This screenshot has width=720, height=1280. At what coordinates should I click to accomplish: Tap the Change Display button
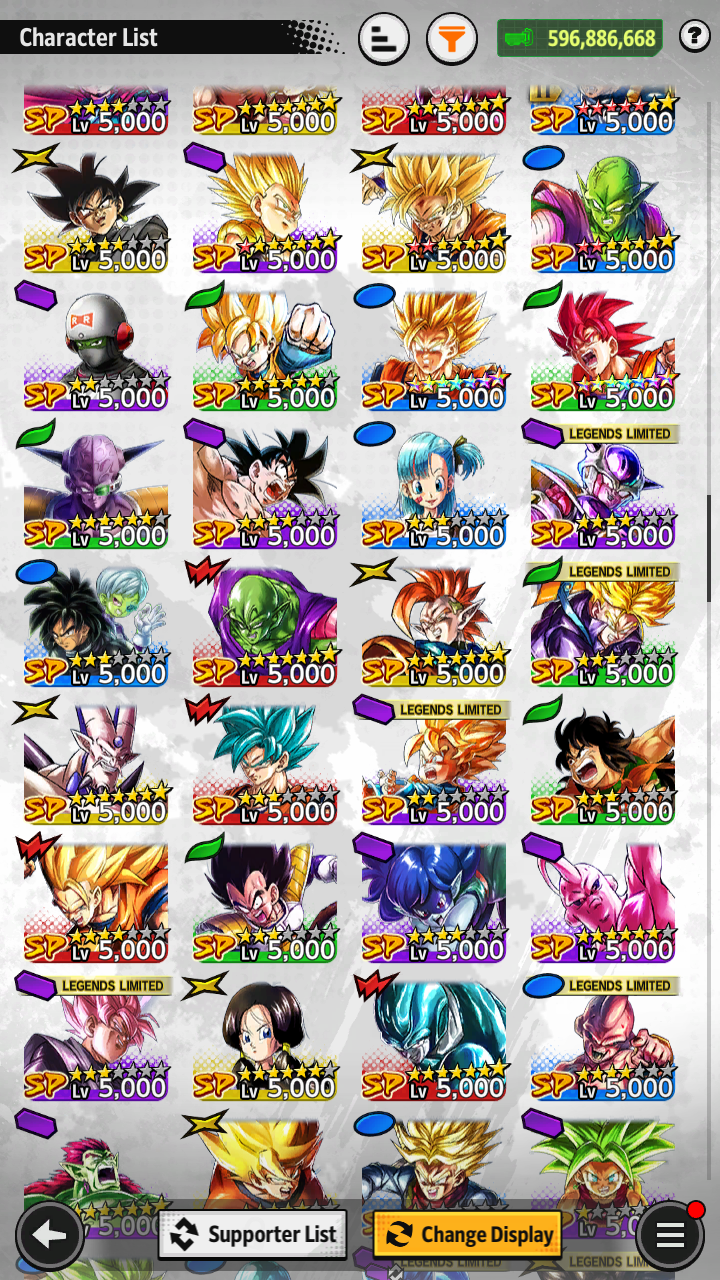pyautogui.click(x=468, y=1234)
